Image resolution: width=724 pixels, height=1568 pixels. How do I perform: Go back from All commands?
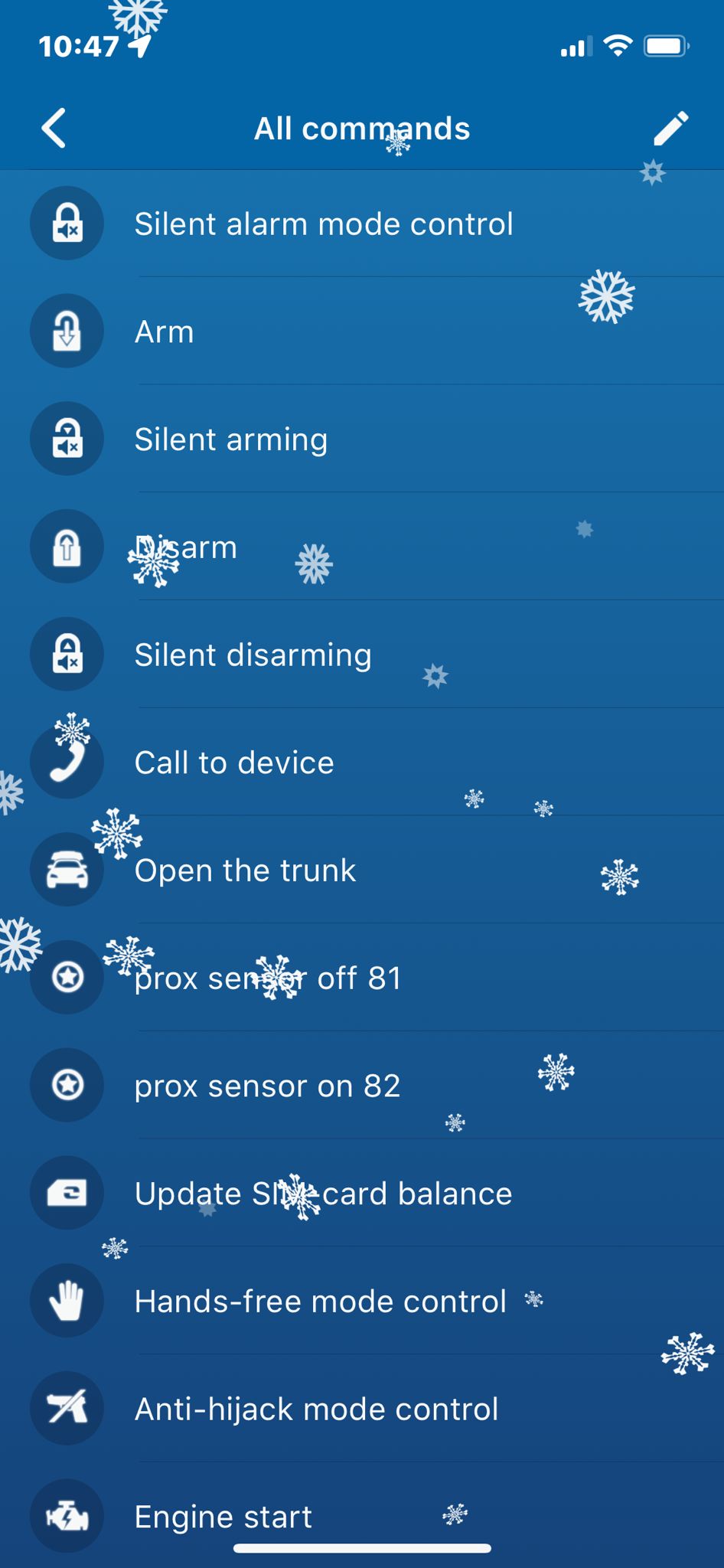[x=54, y=128]
